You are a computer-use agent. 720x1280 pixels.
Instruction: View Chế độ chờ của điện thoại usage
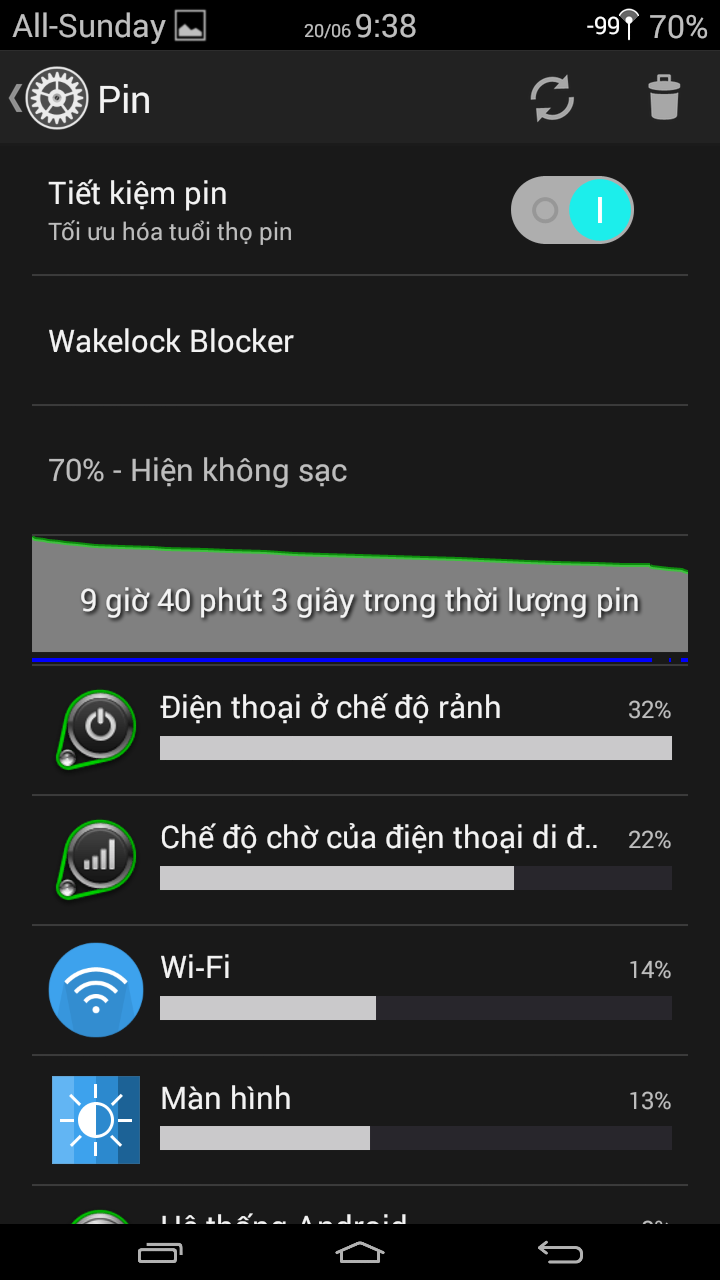point(360,860)
